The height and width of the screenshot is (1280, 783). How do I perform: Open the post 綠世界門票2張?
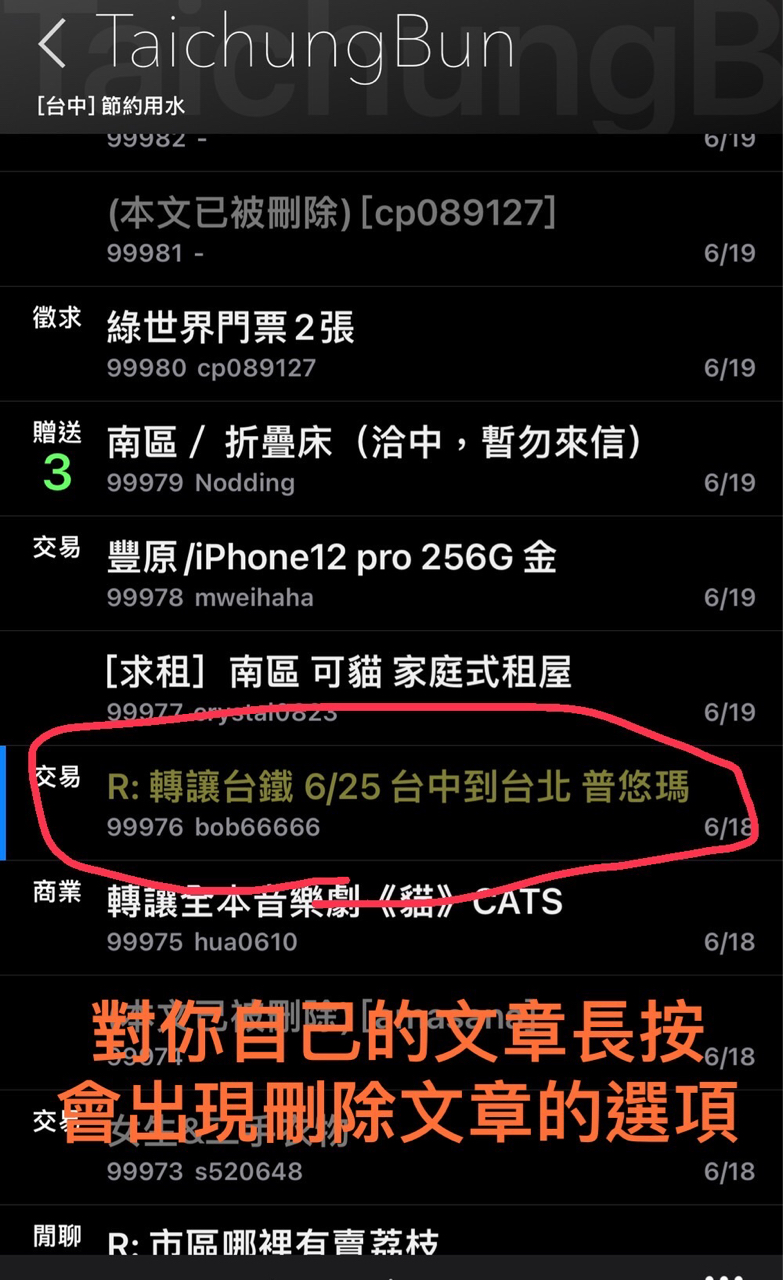pyautogui.click(x=391, y=344)
